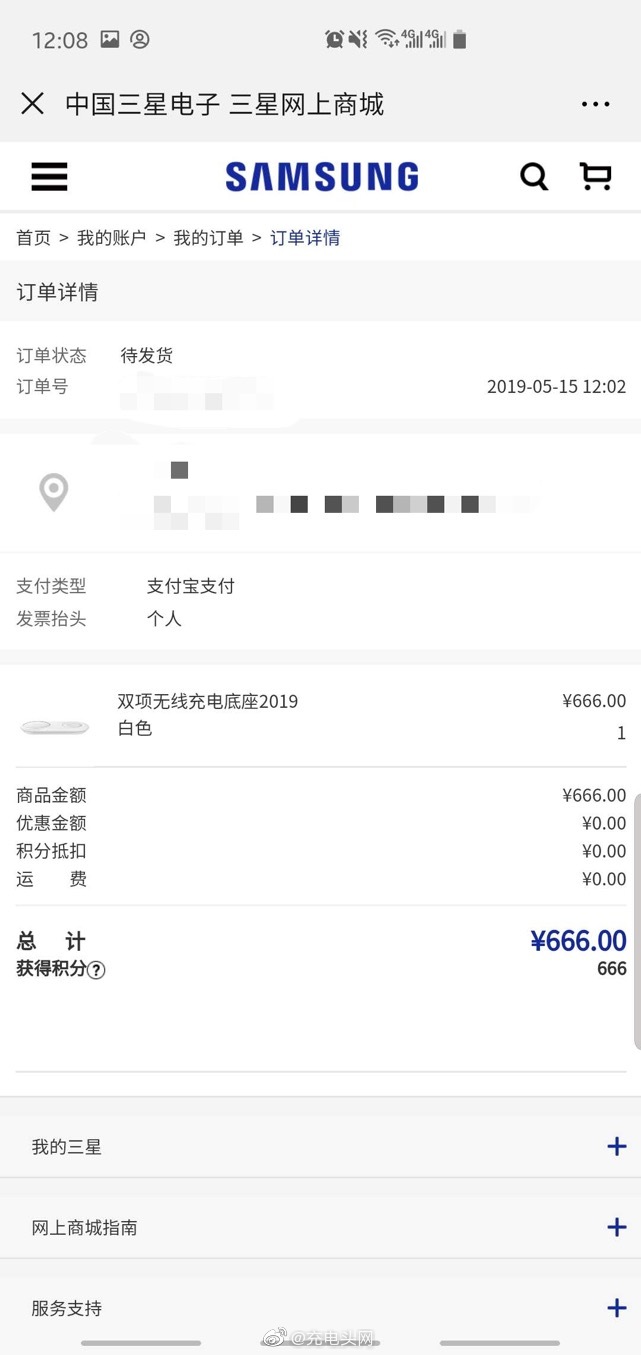The width and height of the screenshot is (641, 1355).
Task: Close the Samsung web page
Action: coord(33,104)
